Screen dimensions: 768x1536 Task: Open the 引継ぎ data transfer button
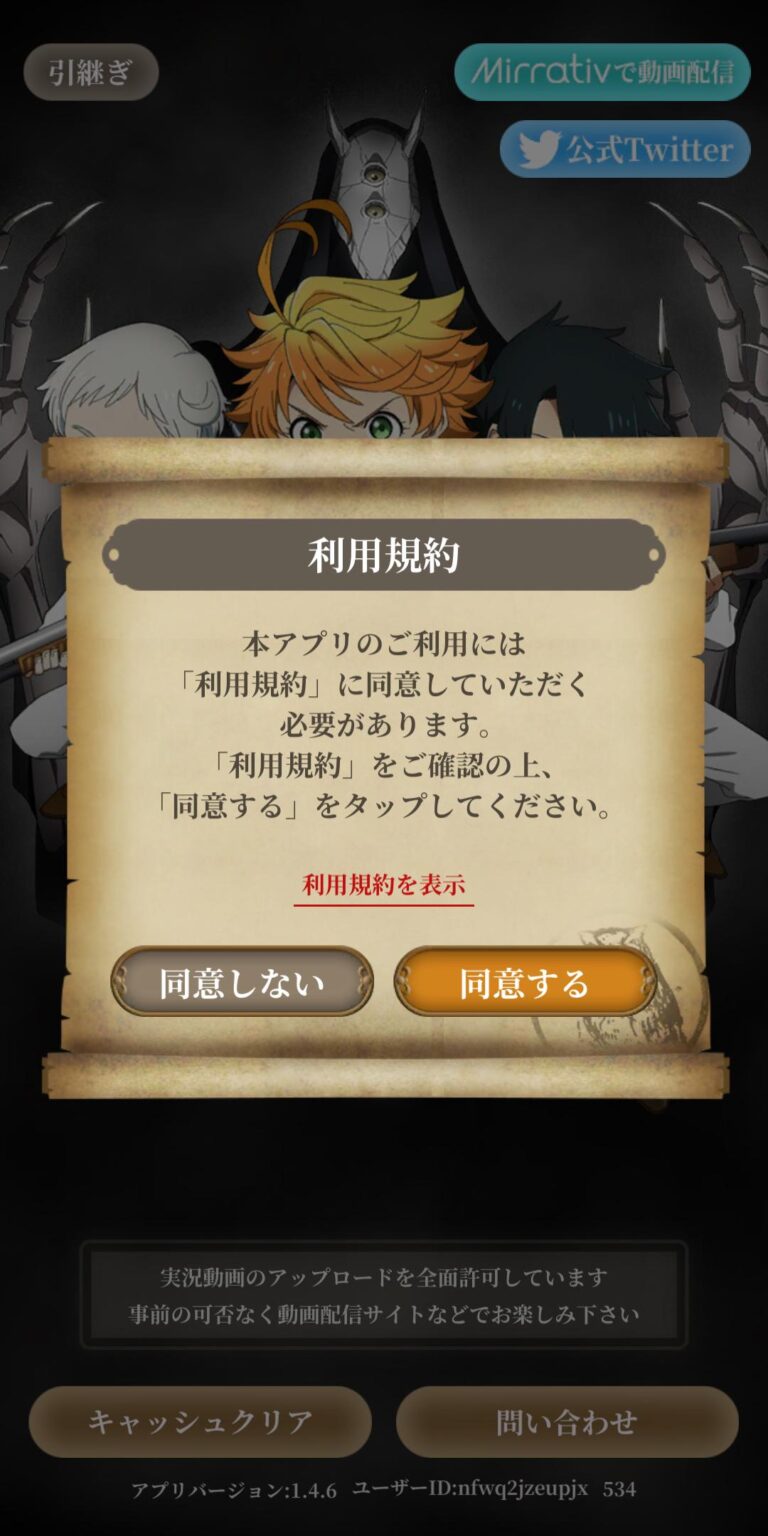[x=91, y=72]
